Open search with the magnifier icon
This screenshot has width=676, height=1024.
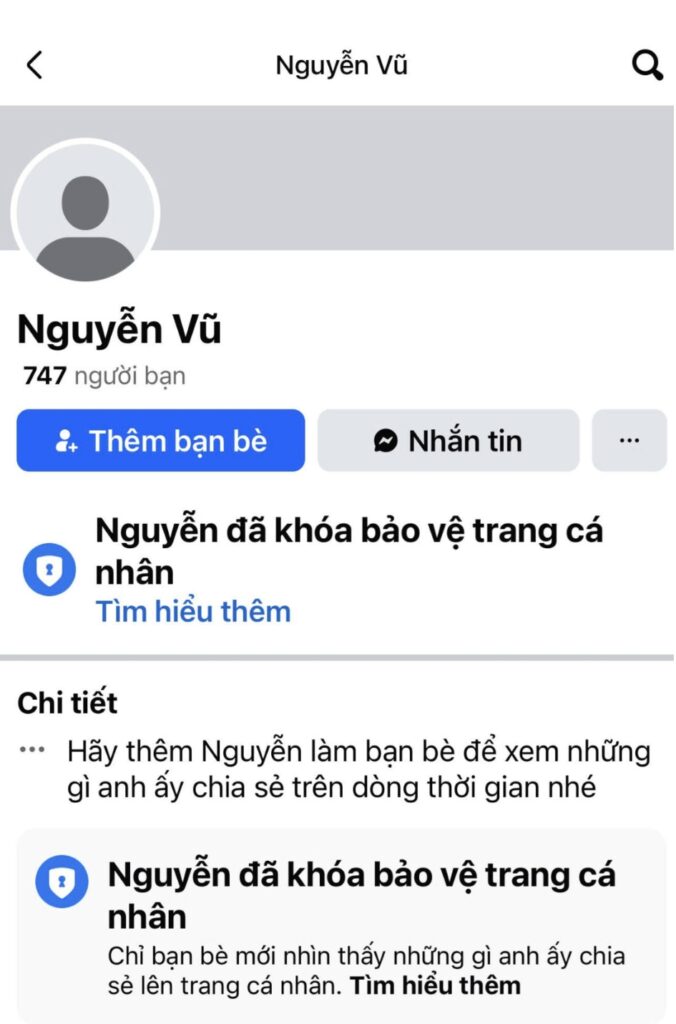click(647, 66)
